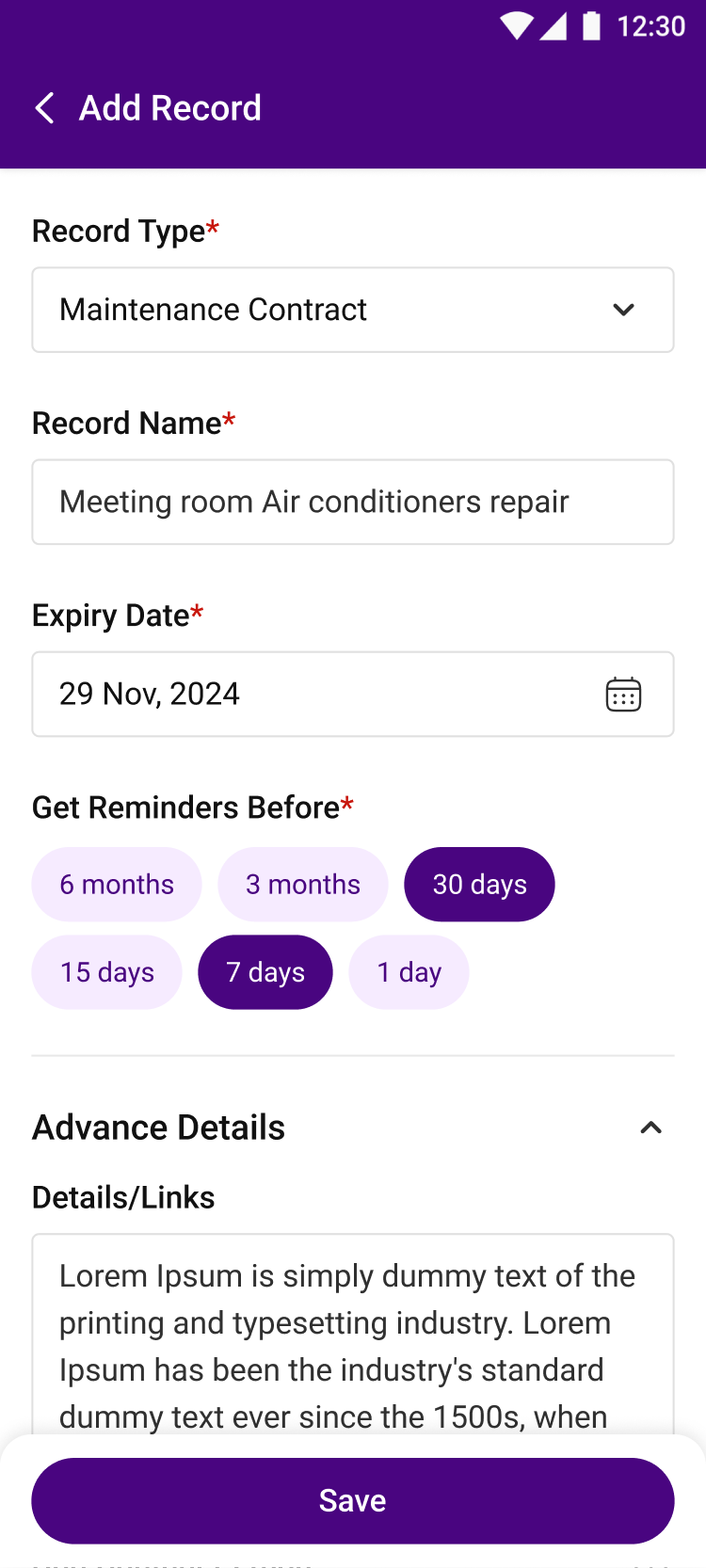706x1568 pixels.
Task: Deselect the 30 days reminder chip
Action: tap(479, 885)
